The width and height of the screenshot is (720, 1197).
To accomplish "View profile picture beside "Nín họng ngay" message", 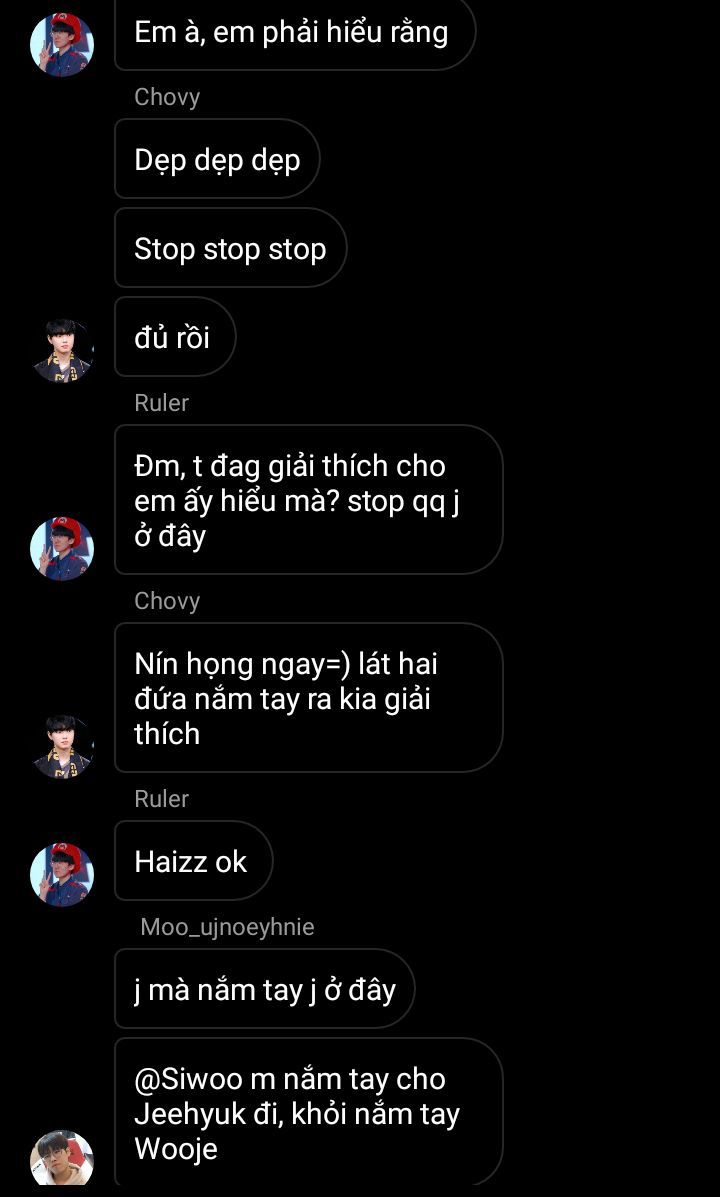I will [x=62, y=747].
